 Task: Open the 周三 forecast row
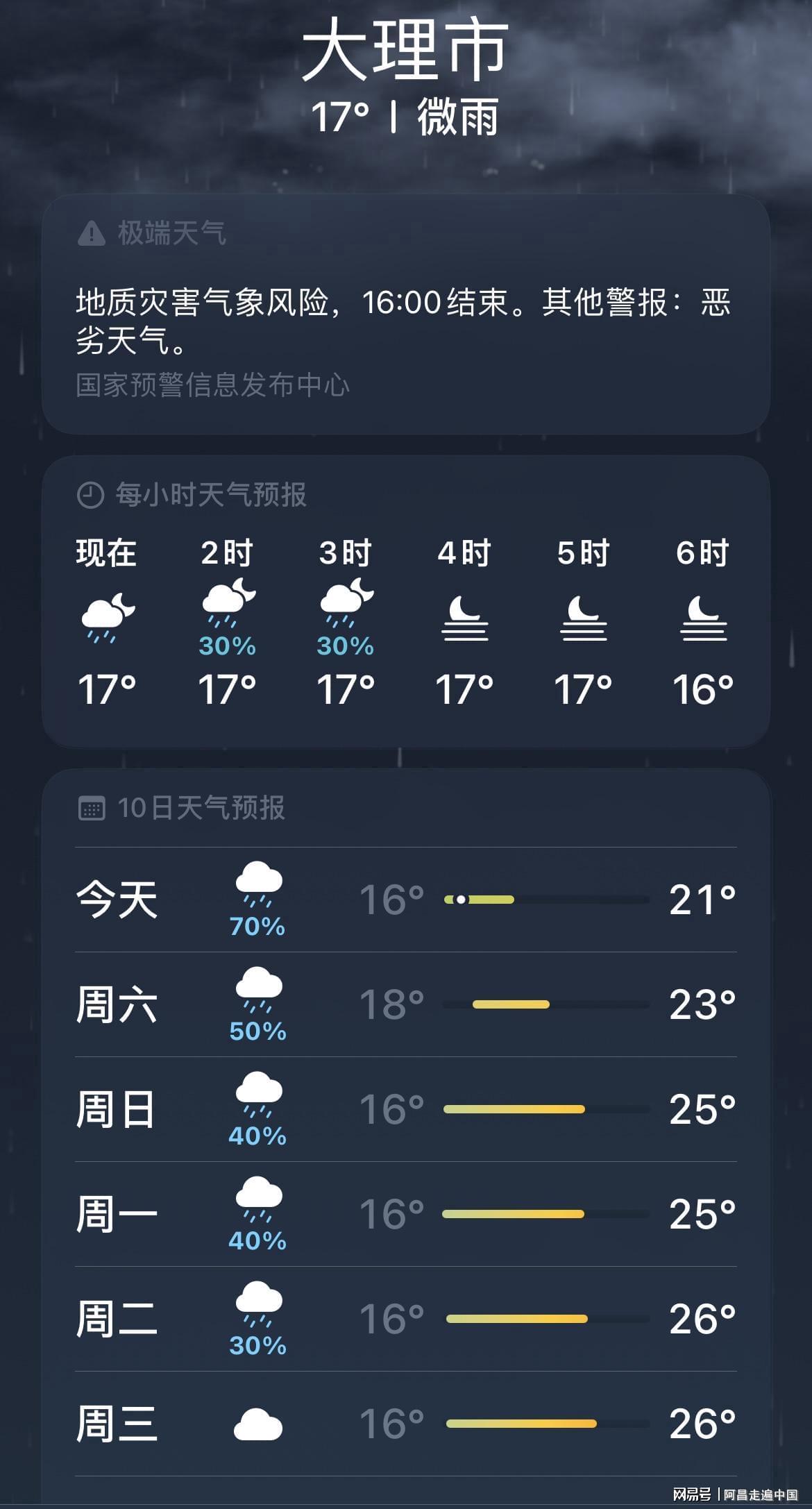(405, 1424)
